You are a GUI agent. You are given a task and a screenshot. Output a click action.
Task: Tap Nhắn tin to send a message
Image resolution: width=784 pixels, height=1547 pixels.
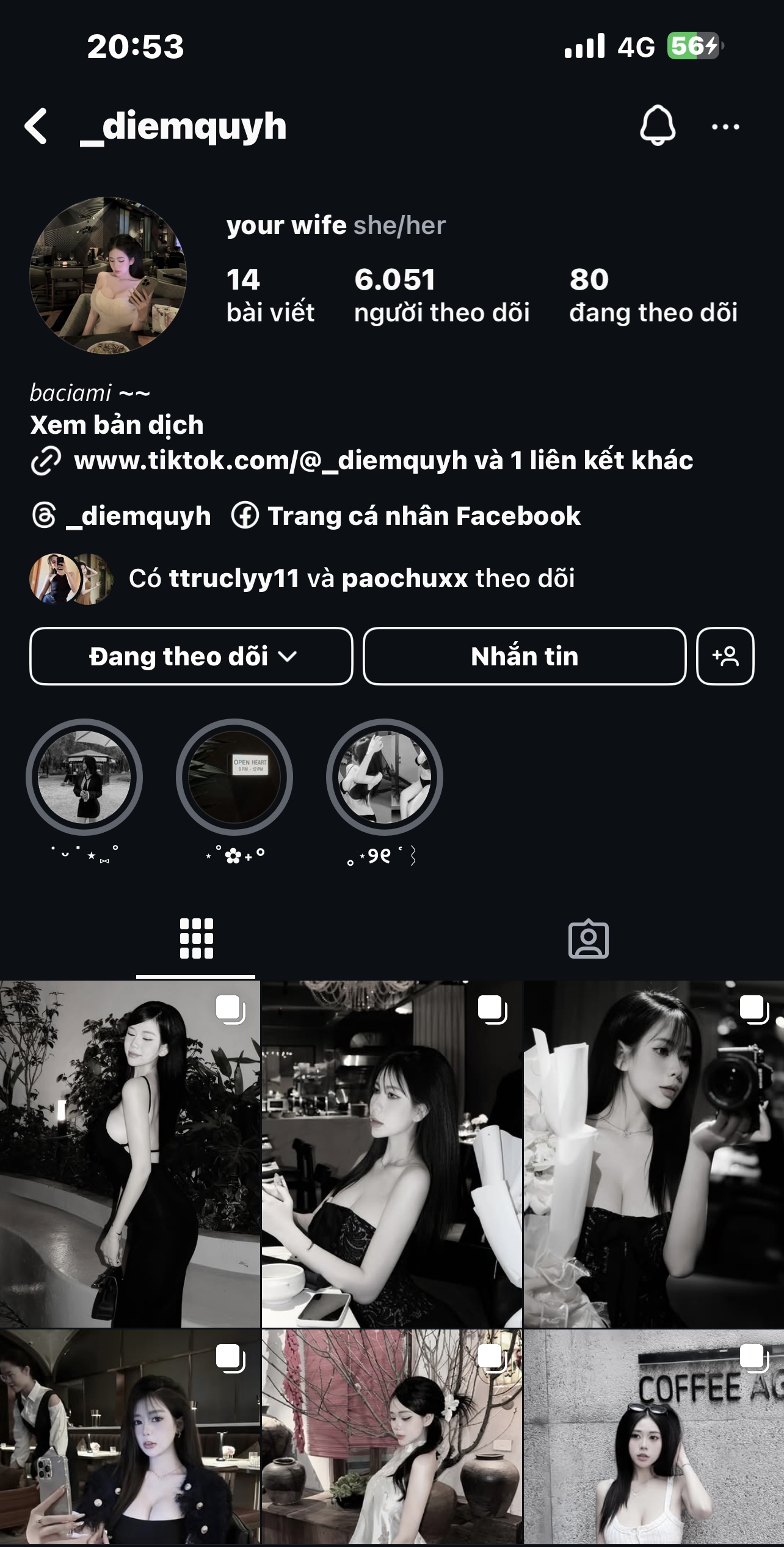[524, 656]
